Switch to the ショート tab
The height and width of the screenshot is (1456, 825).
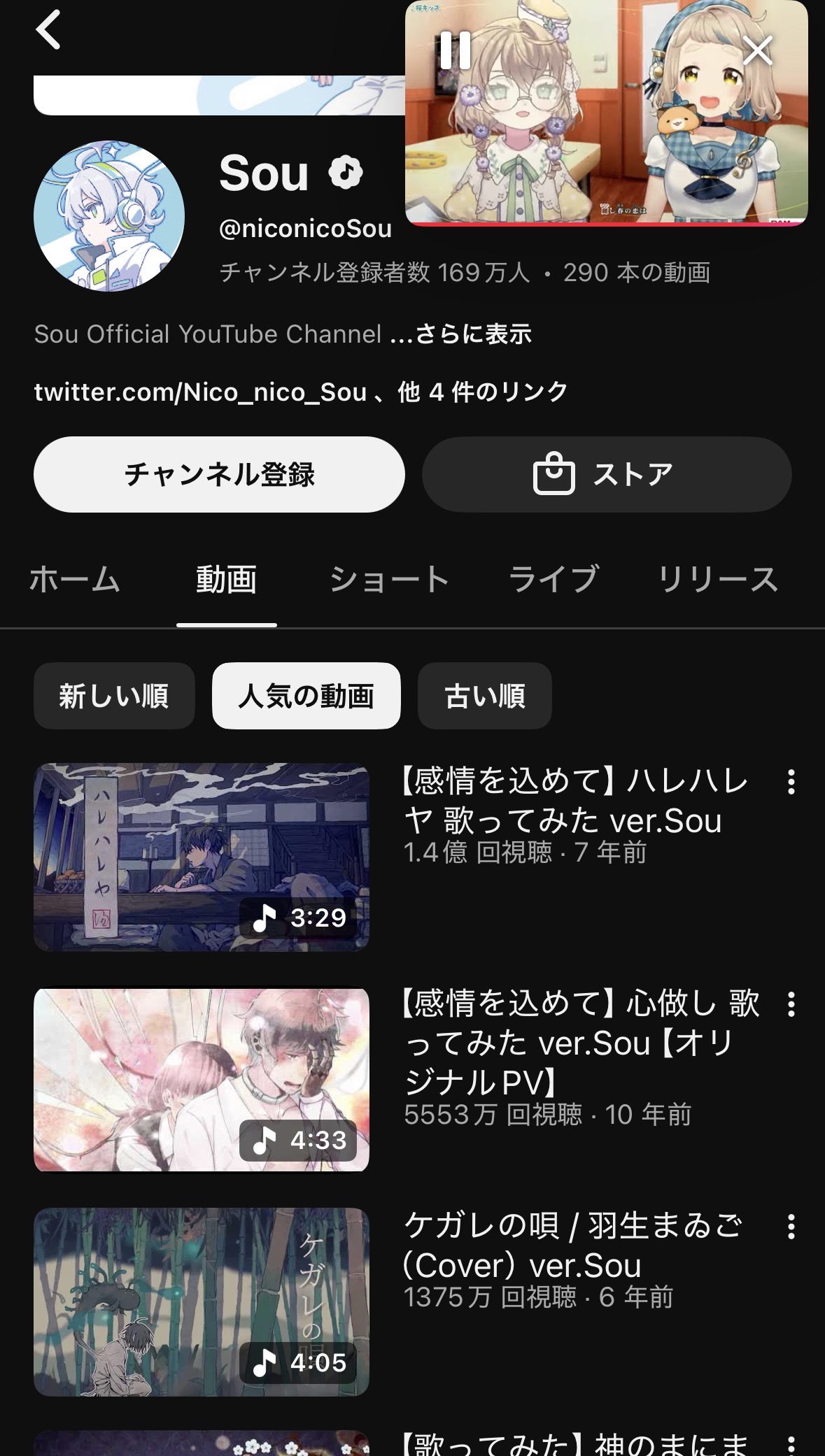click(x=389, y=580)
